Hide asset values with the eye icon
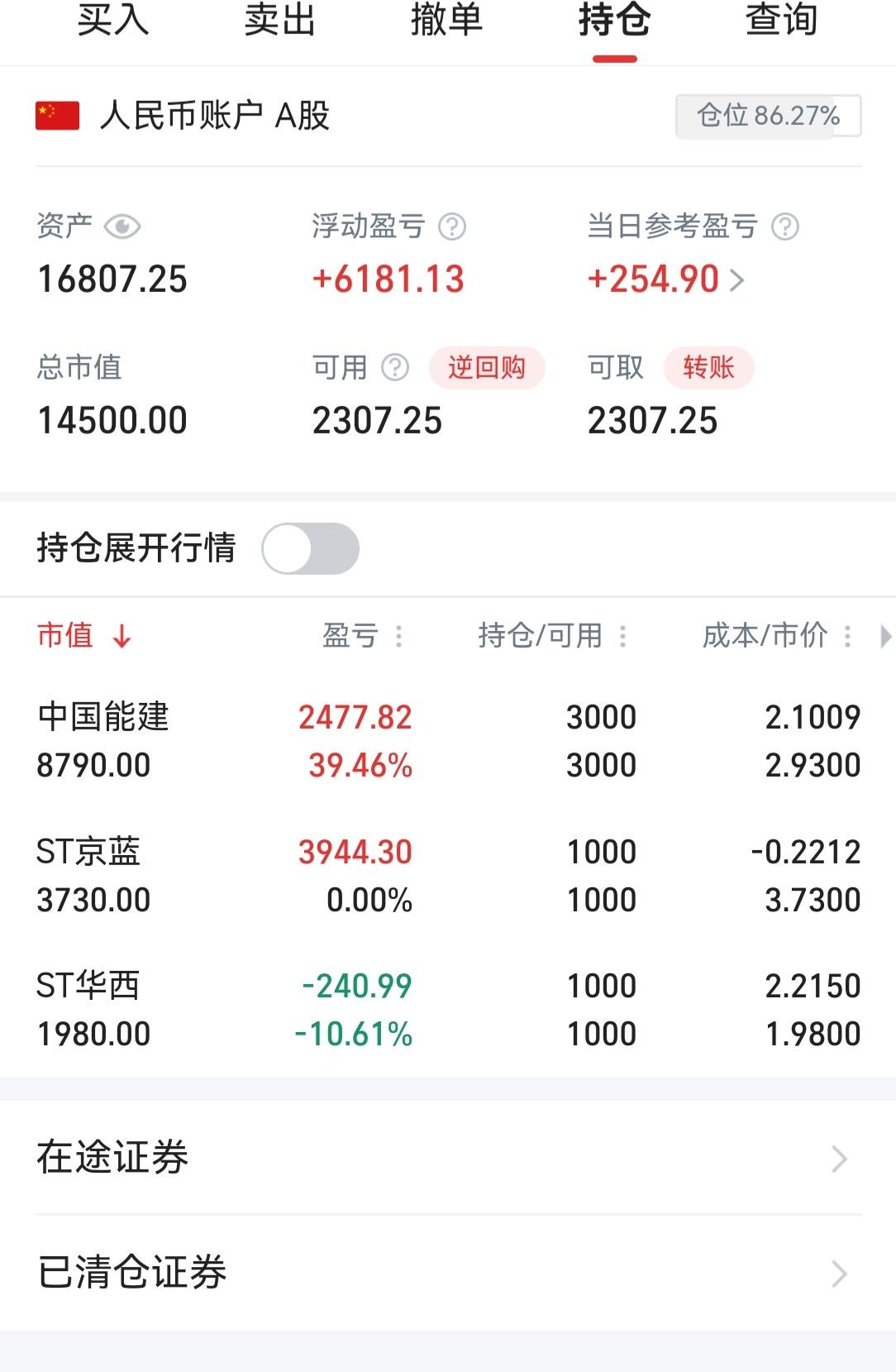 coord(122,227)
